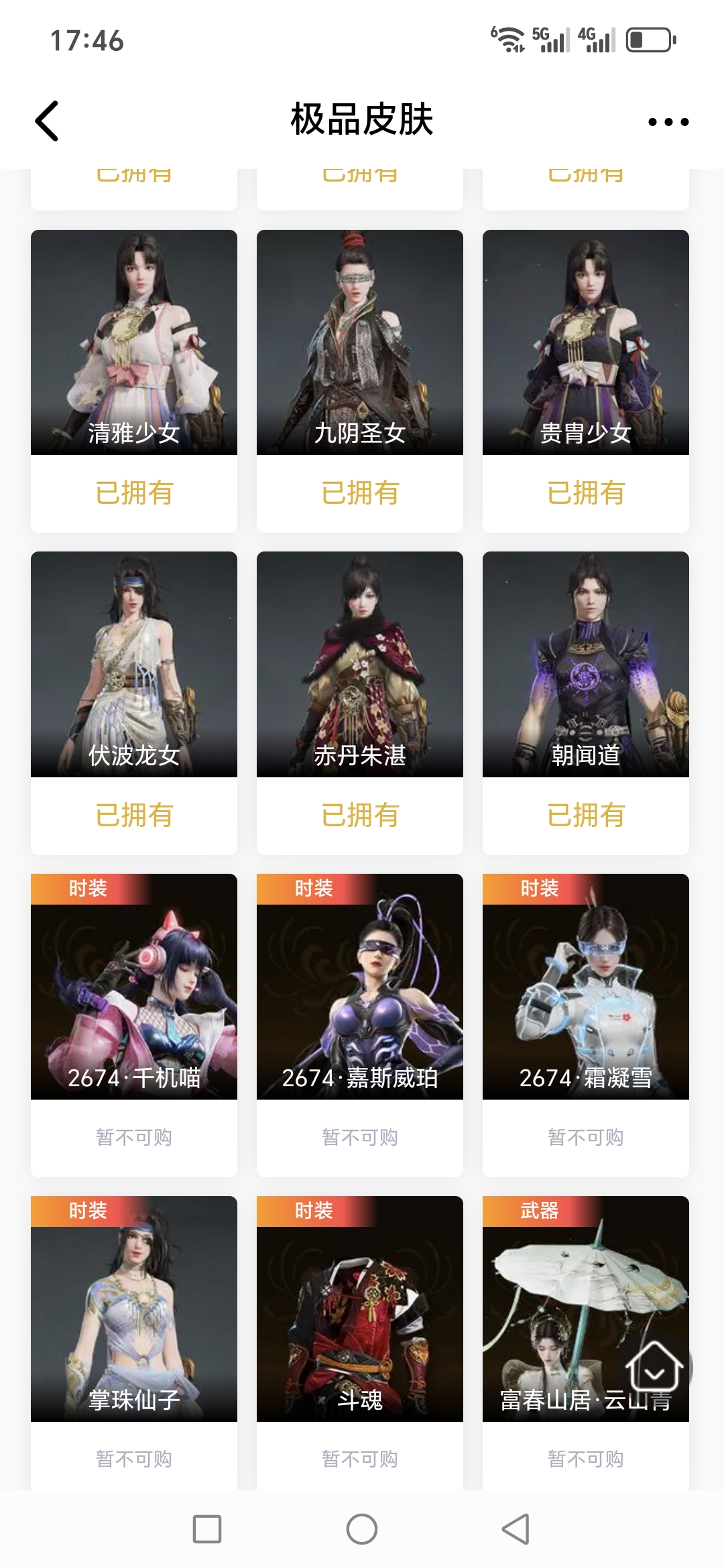Go back from 极品皮肤 page
The width and height of the screenshot is (724, 1568).
47,121
